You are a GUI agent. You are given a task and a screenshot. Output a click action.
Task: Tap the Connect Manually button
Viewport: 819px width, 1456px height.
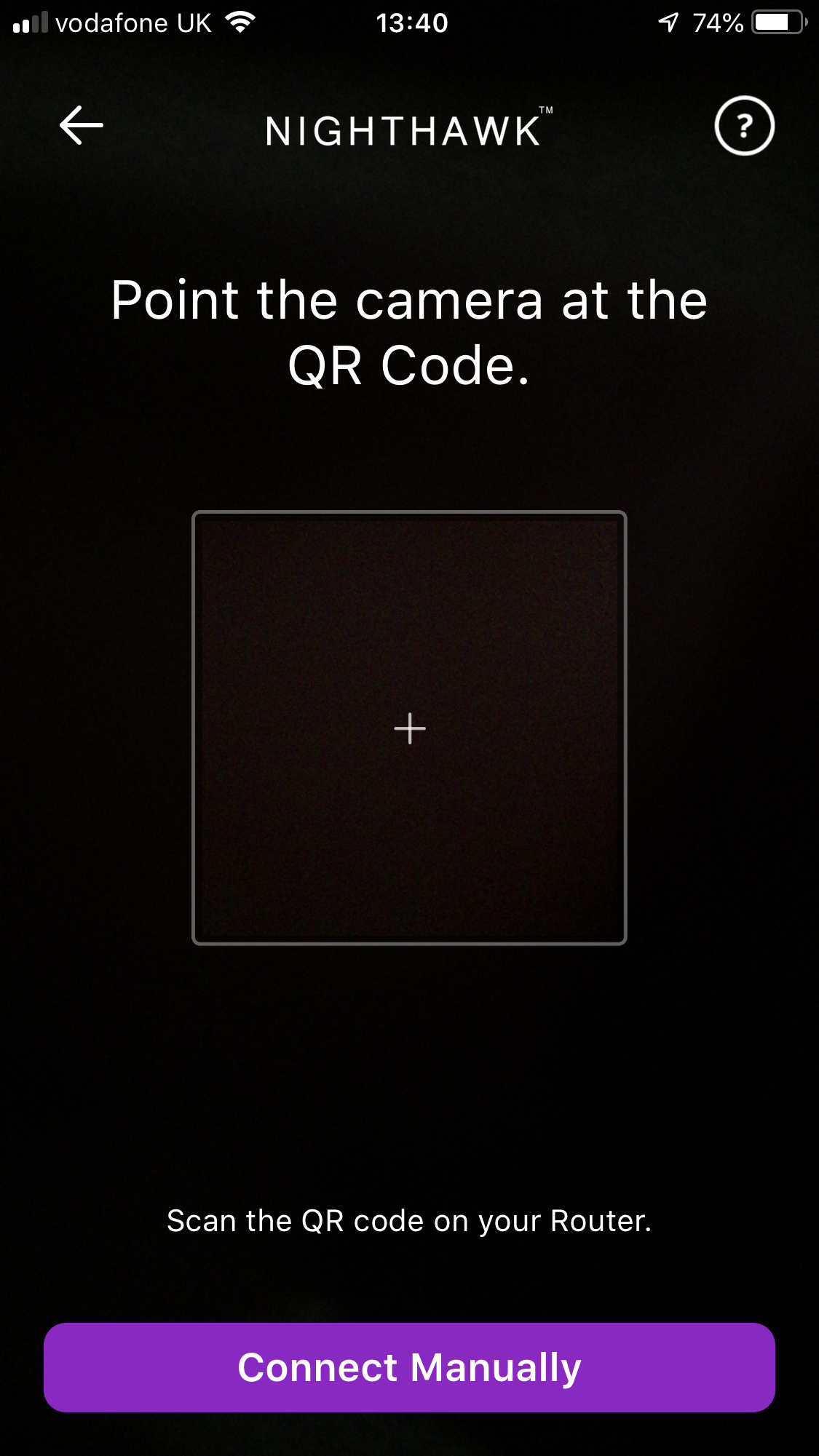point(409,1367)
